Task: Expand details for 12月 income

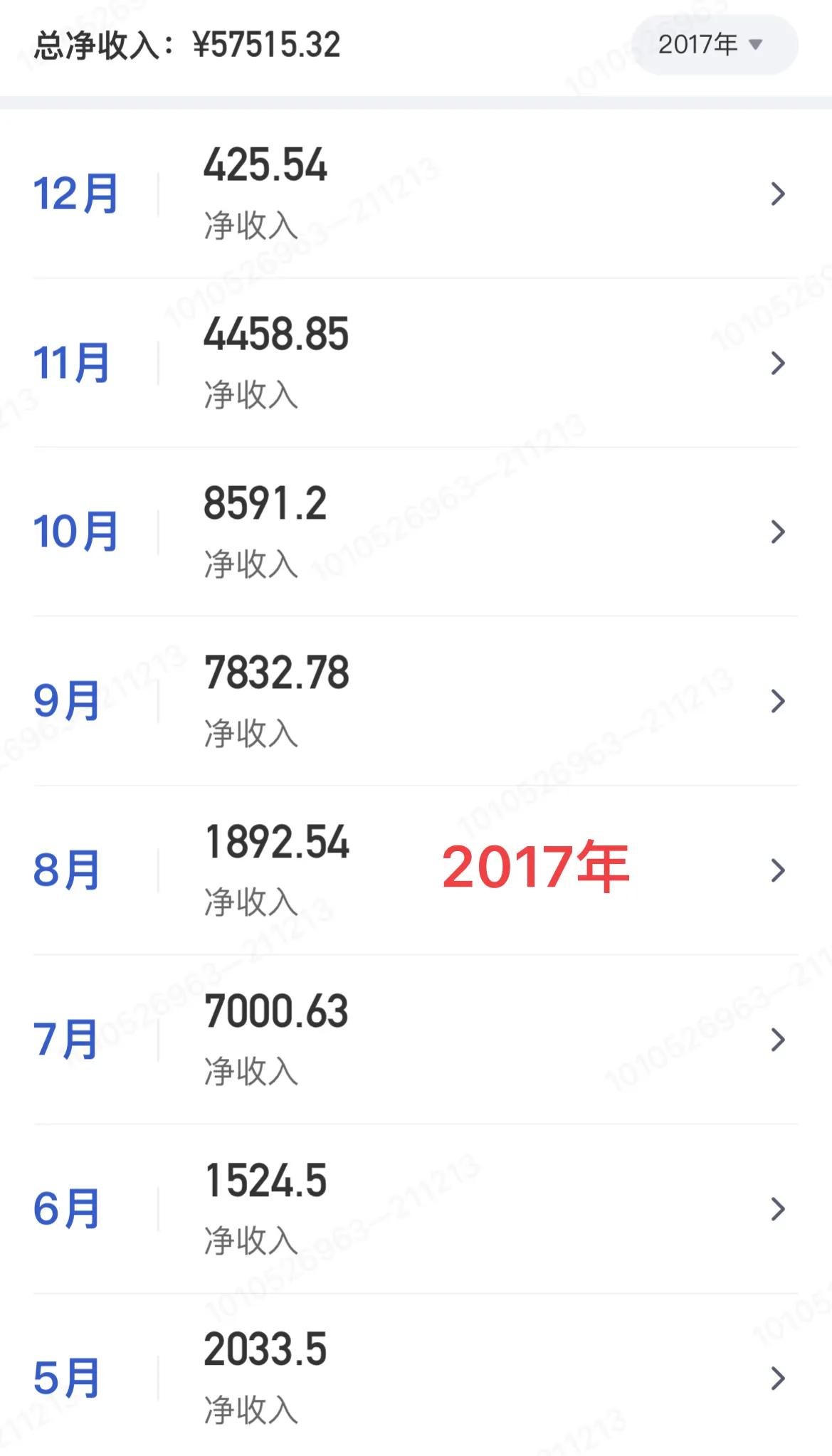Action: click(777, 193)
